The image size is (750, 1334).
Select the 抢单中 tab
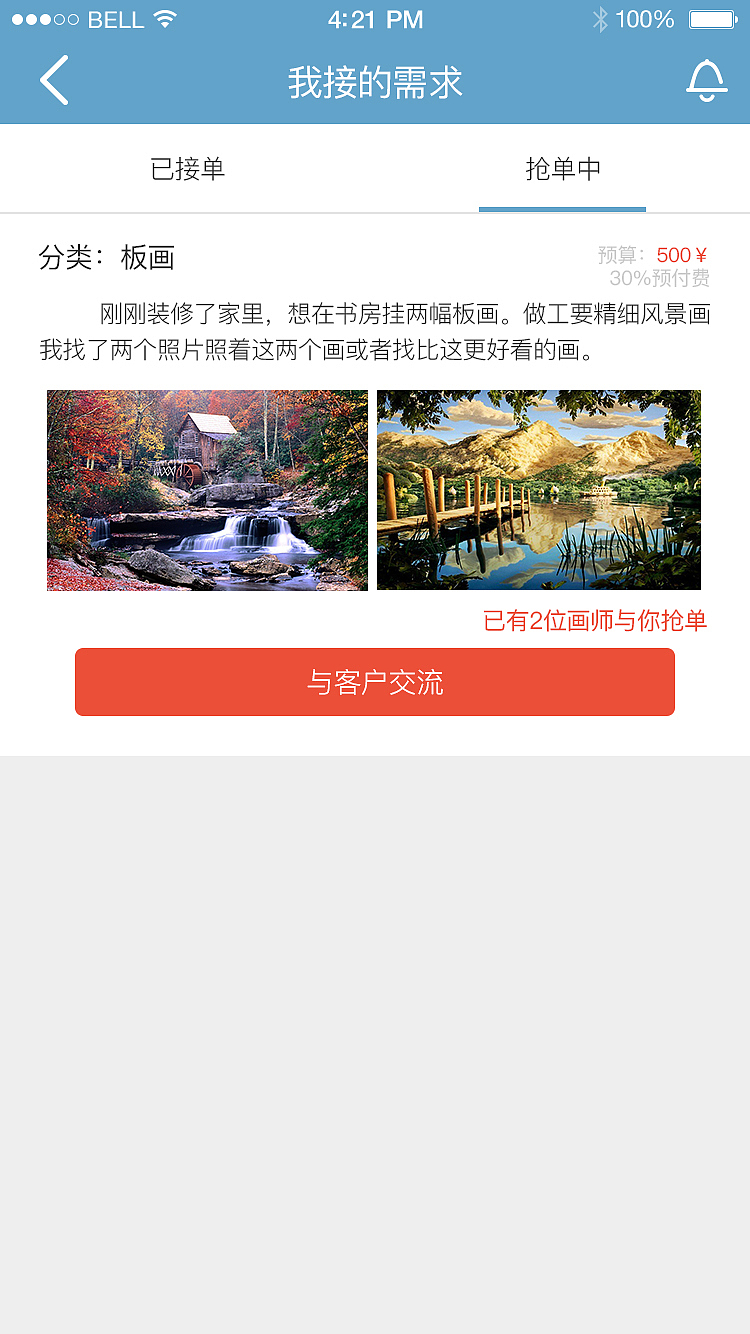click(562, 168)
